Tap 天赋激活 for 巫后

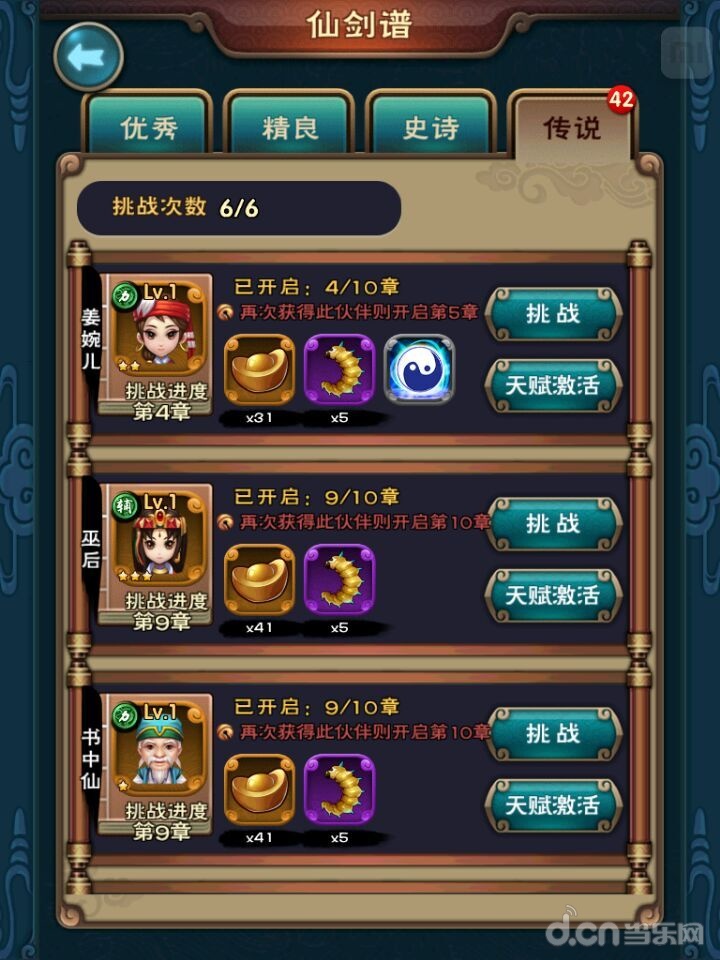(553, 596)
